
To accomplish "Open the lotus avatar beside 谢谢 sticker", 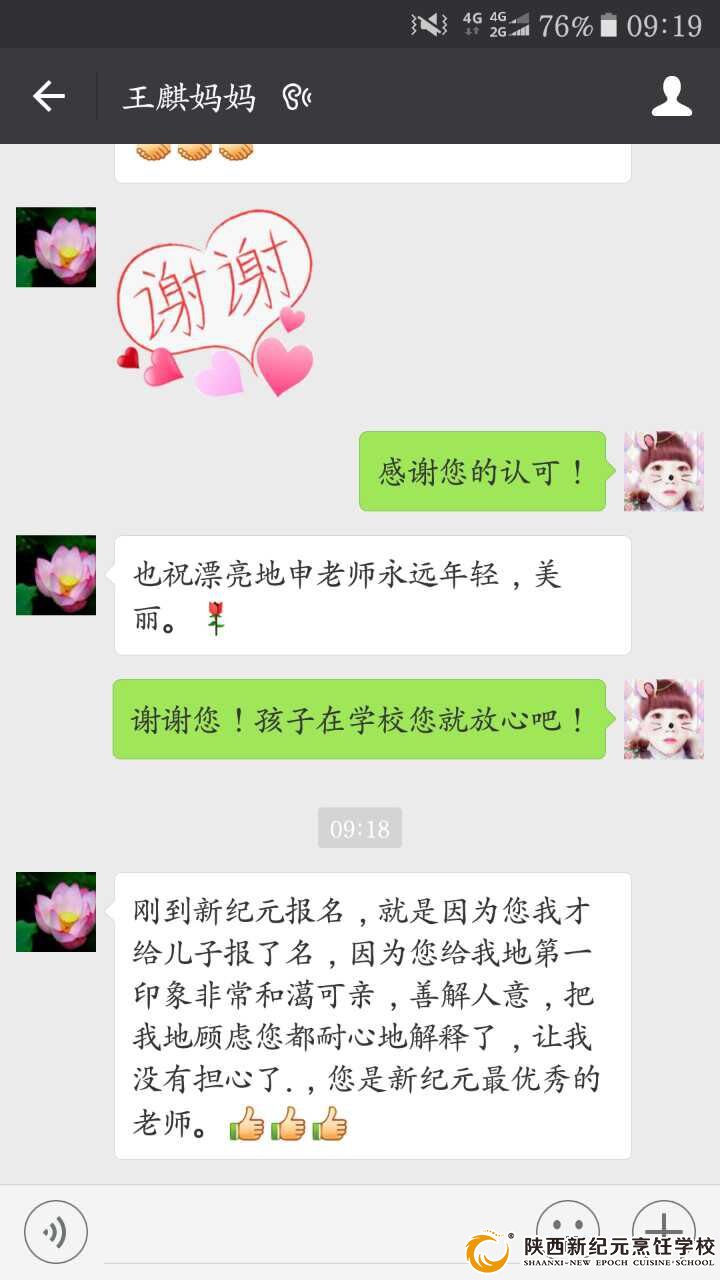I will tap(56, 247).
